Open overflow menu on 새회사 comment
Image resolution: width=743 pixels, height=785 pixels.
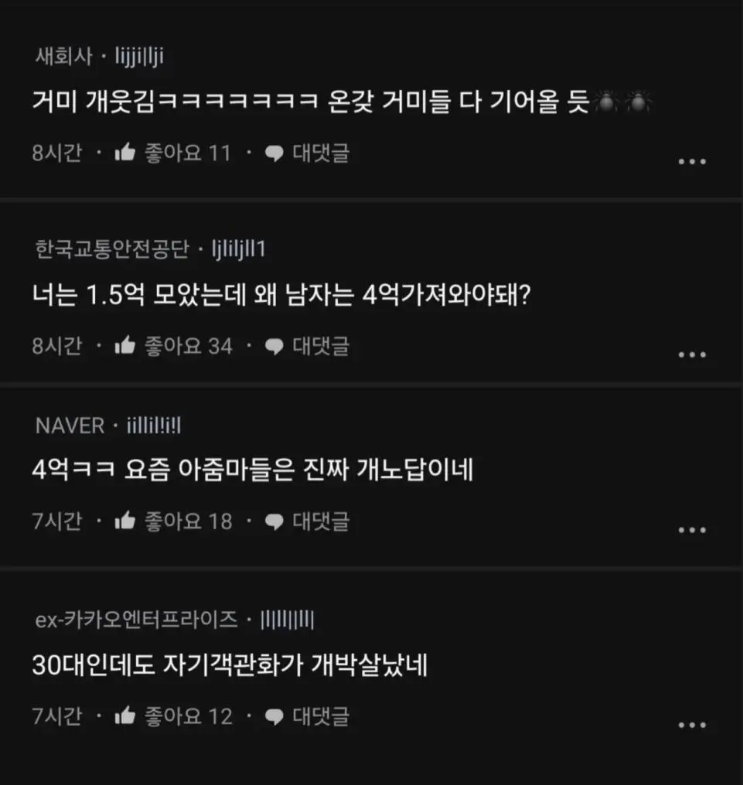coord(692,161)
